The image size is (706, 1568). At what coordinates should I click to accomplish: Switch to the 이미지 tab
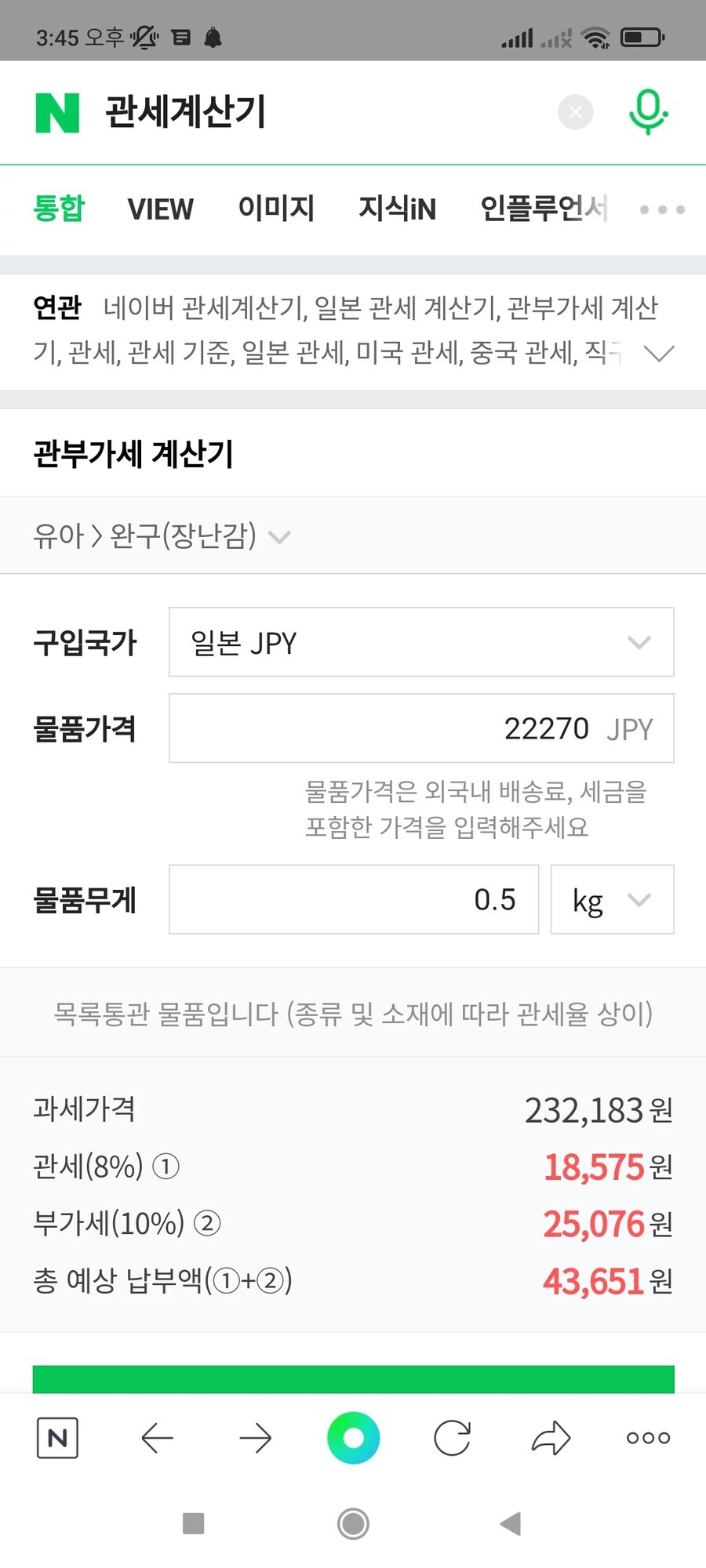click(278, 209)
